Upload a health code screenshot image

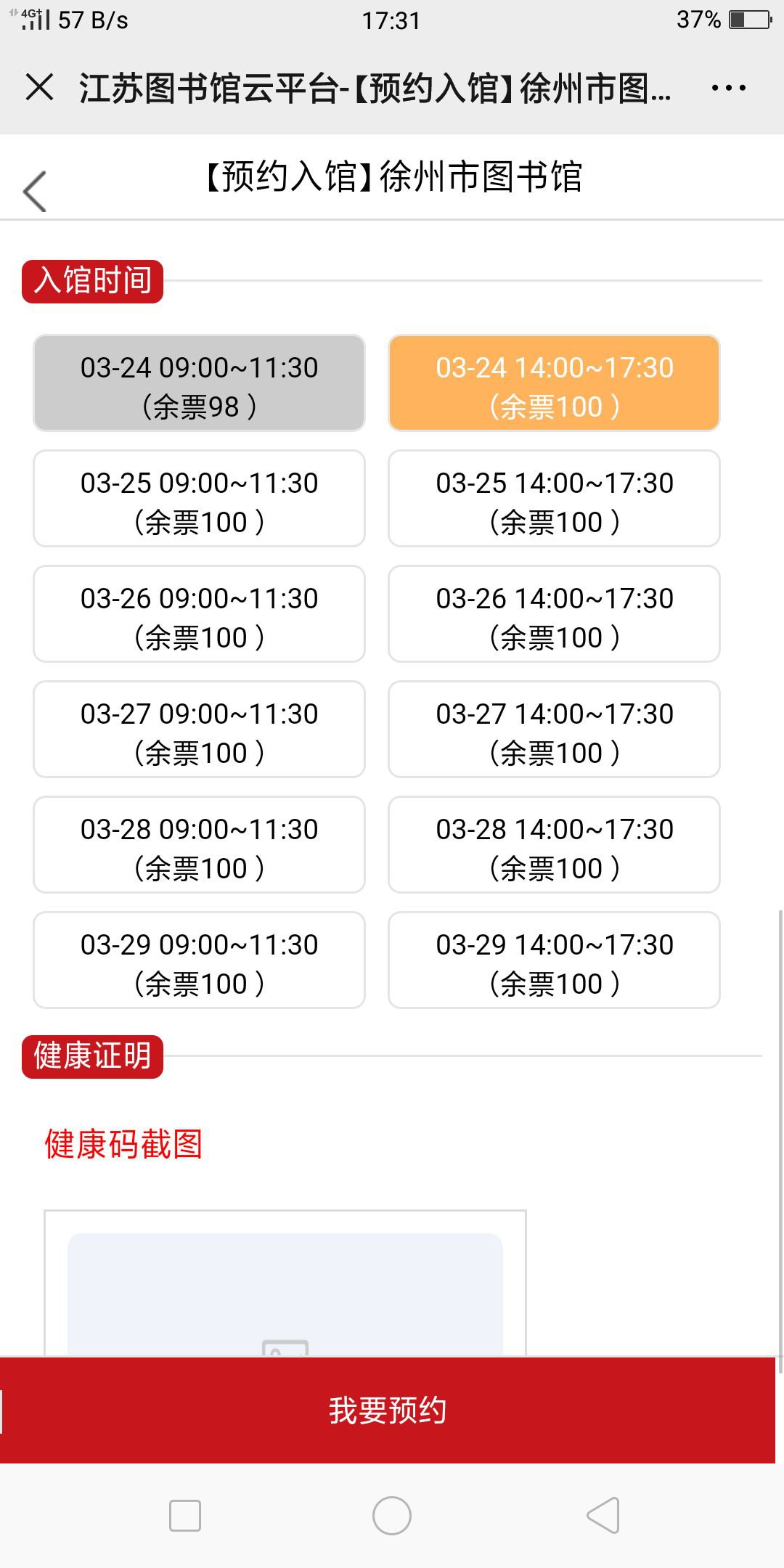click(x=285, y=1294)
